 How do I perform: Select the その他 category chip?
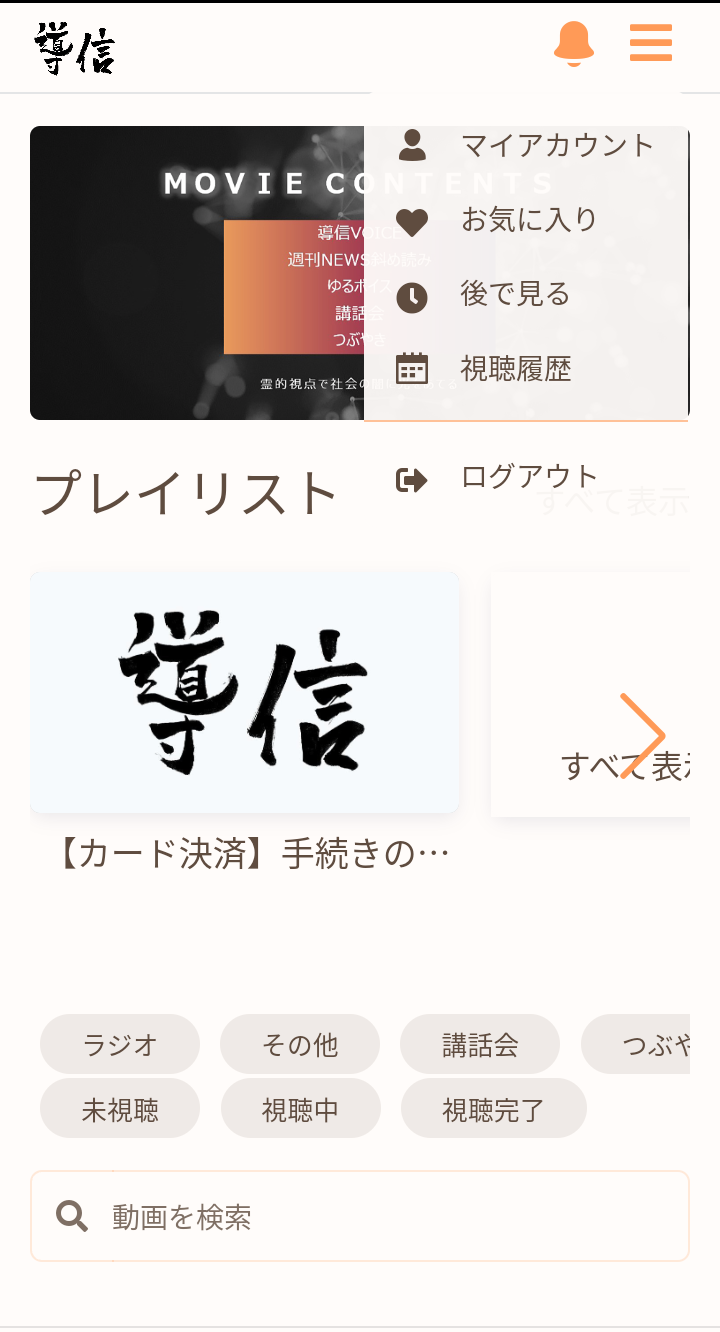300,1045
